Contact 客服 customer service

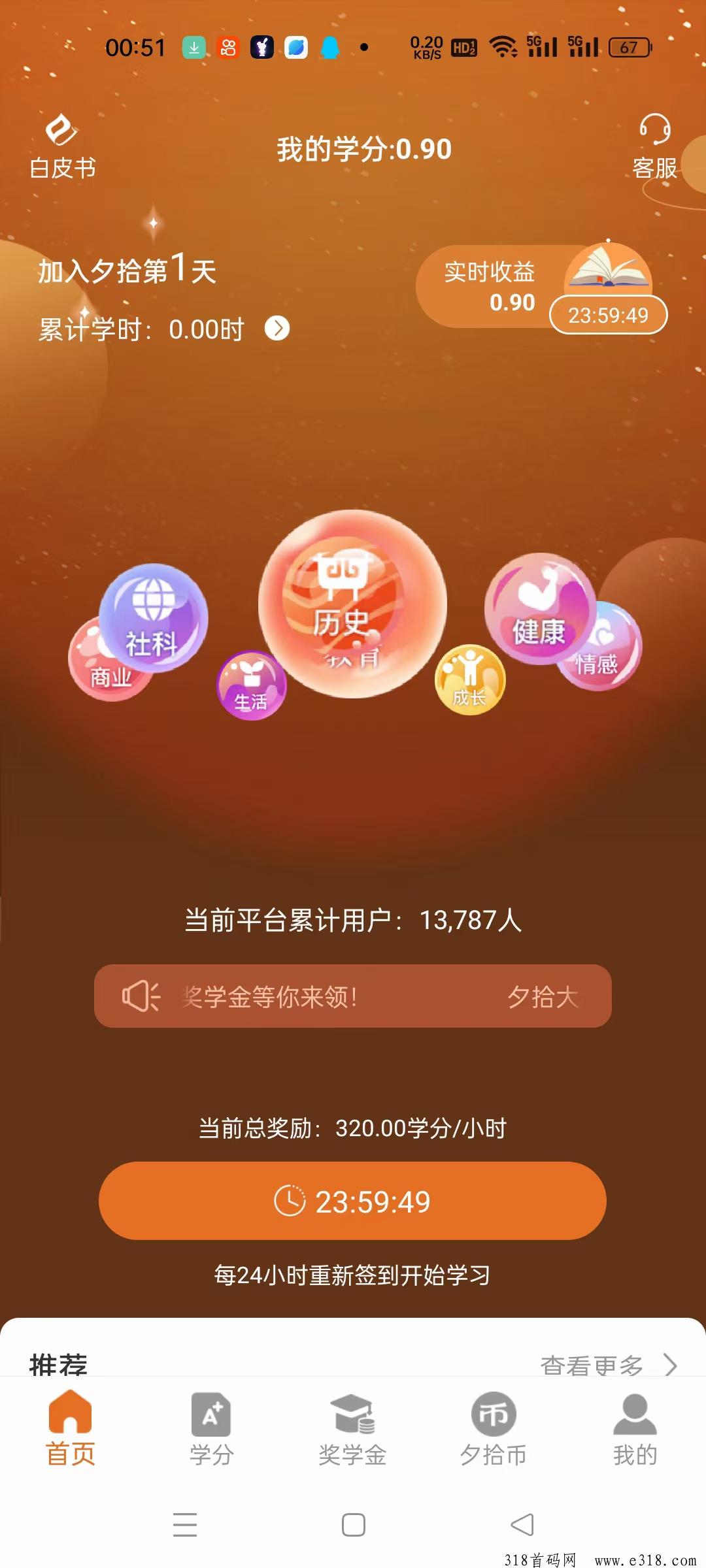[654, 147]
